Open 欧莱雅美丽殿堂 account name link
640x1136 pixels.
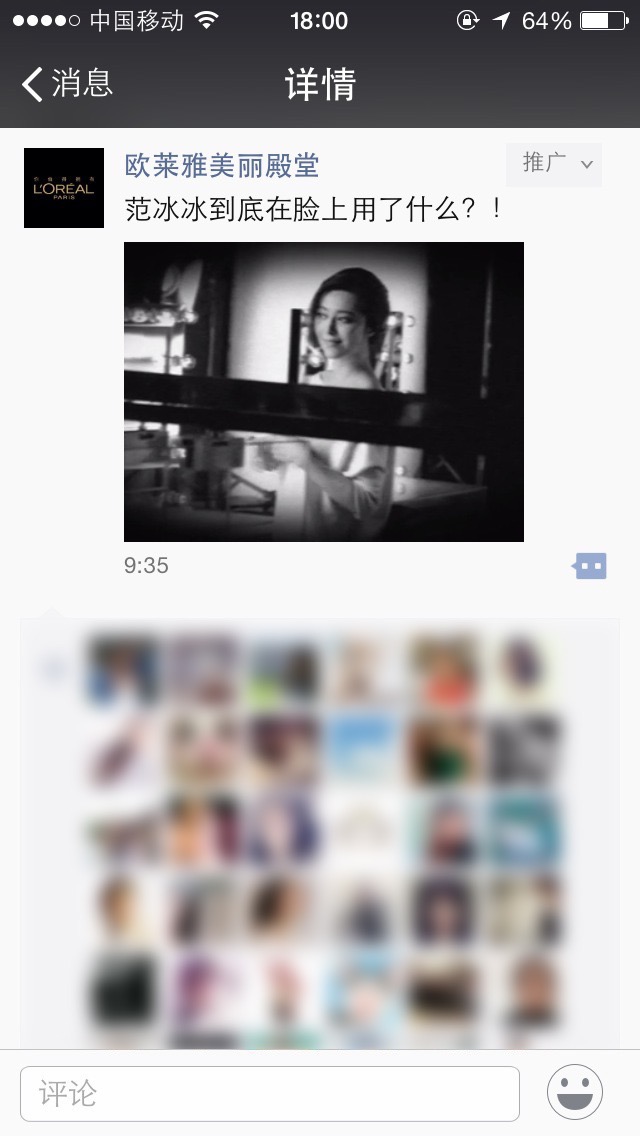point(221,165)
